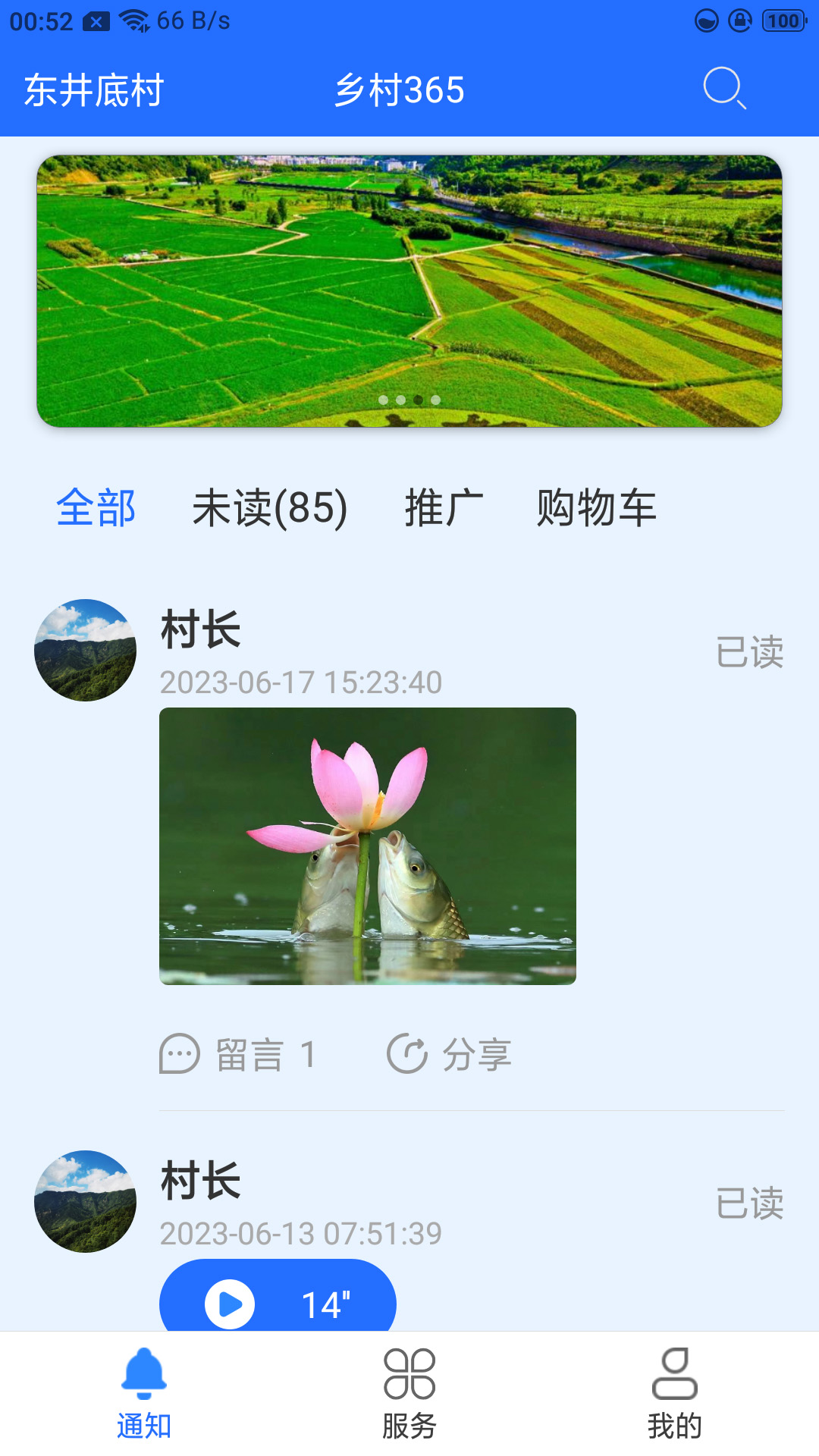Select the third carousel indicator dot
The image size is (819, 1456).
click(417, 398)
